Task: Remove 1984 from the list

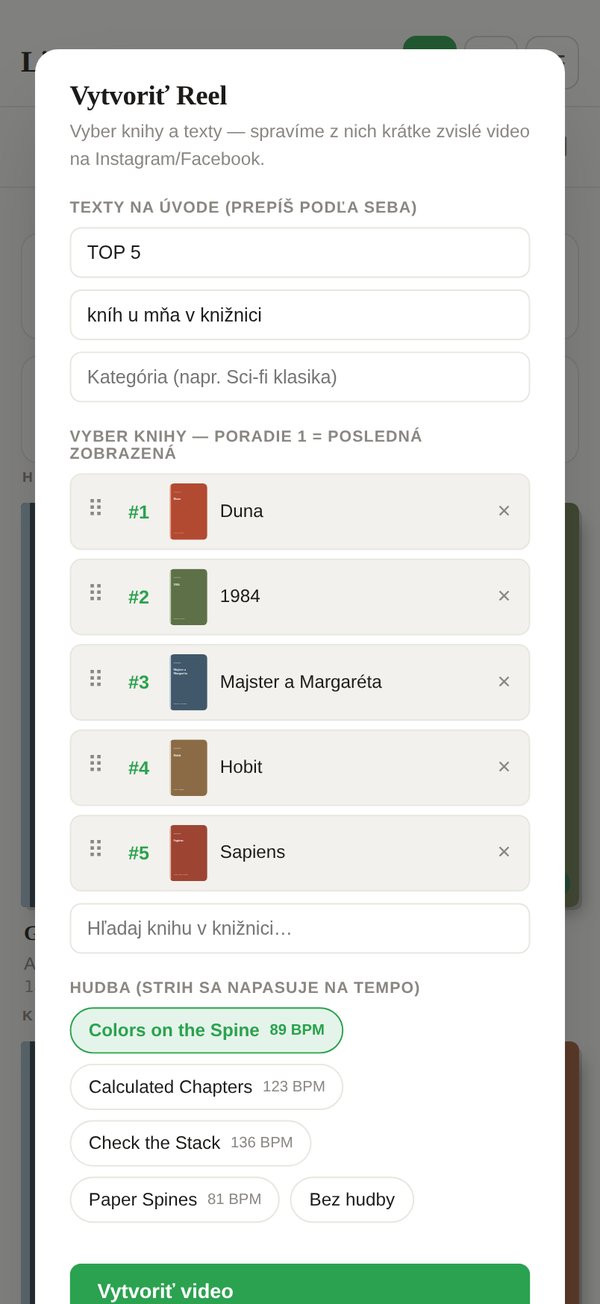Action: tap(504, 596)
